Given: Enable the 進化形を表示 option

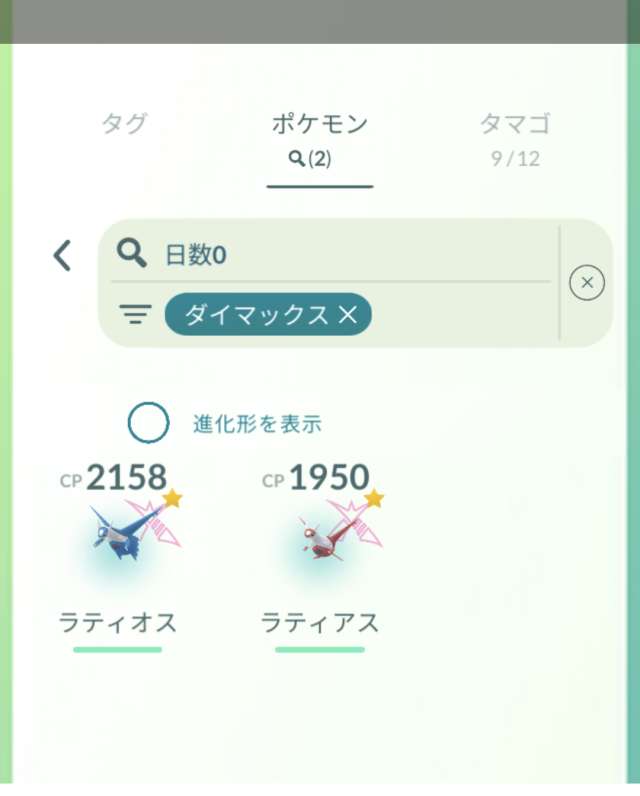Looking at the screenshot, I should 148,423.
